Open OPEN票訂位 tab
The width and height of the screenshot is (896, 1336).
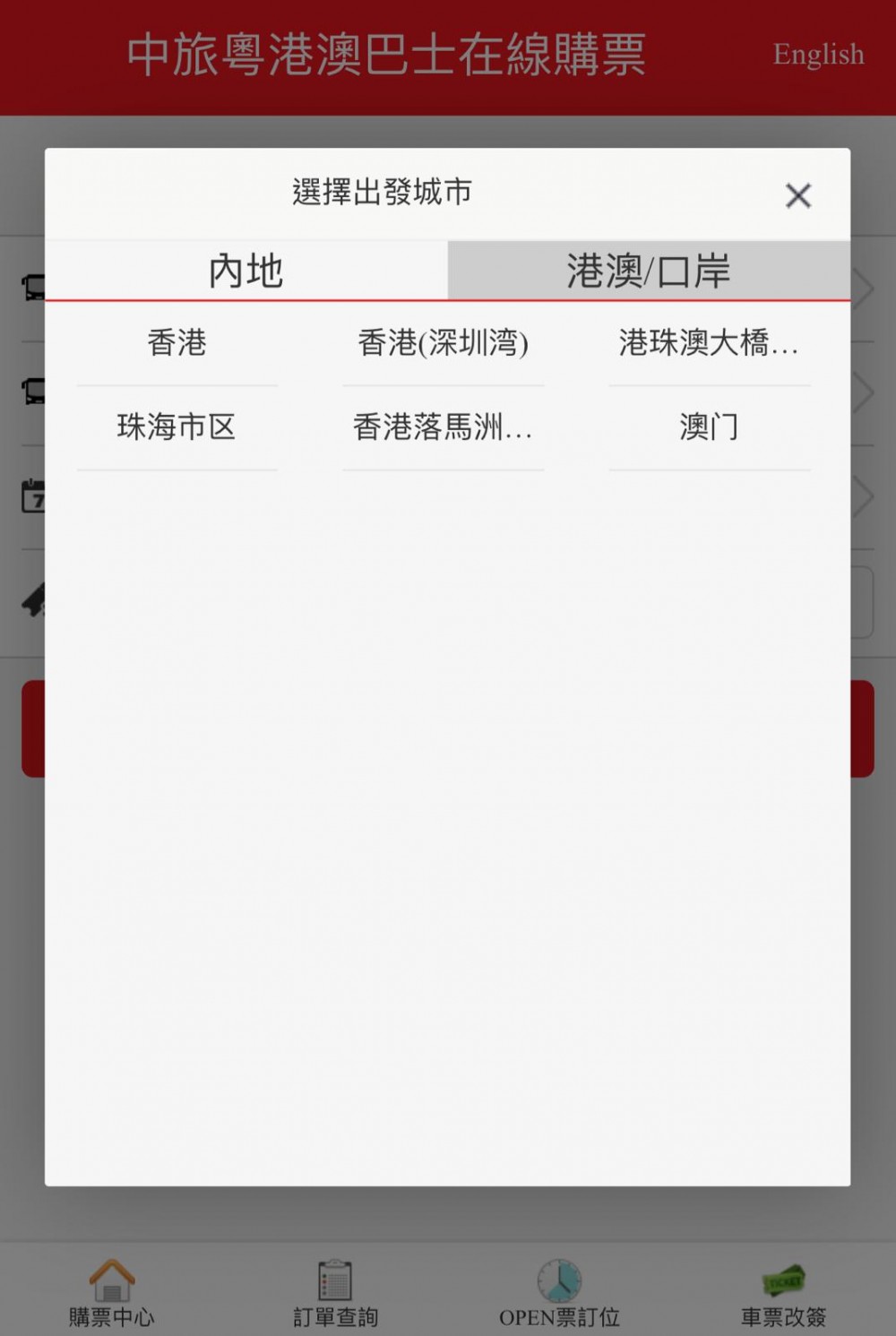point(560,1293)
